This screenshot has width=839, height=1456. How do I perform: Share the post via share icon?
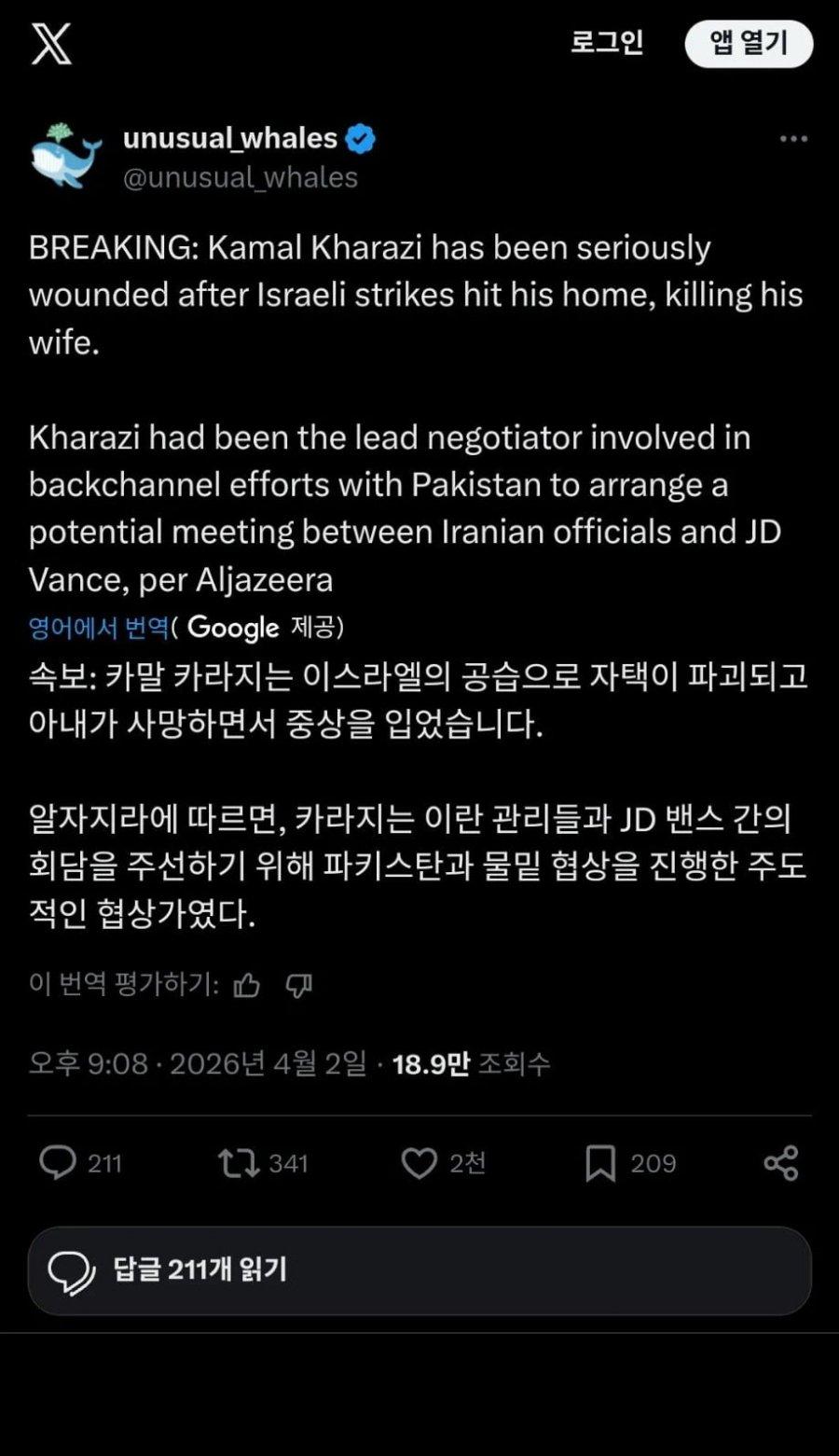[780, 1163]
